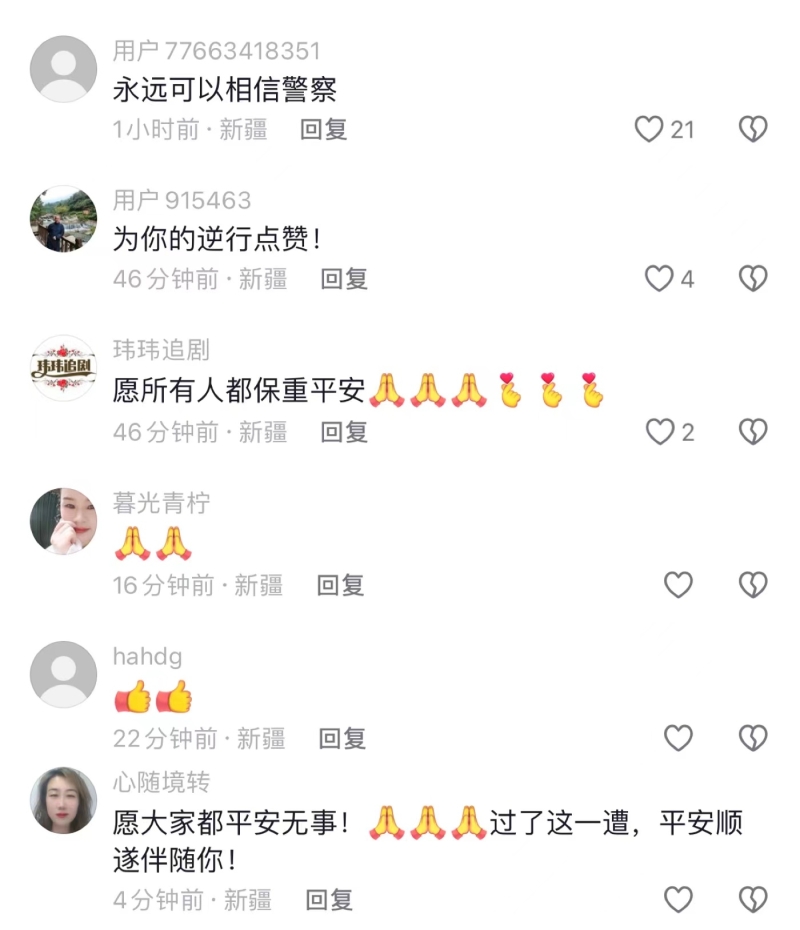Like 暮光青柠's comment
Viewport: 800px width, 930px height.
coord(678,585)
